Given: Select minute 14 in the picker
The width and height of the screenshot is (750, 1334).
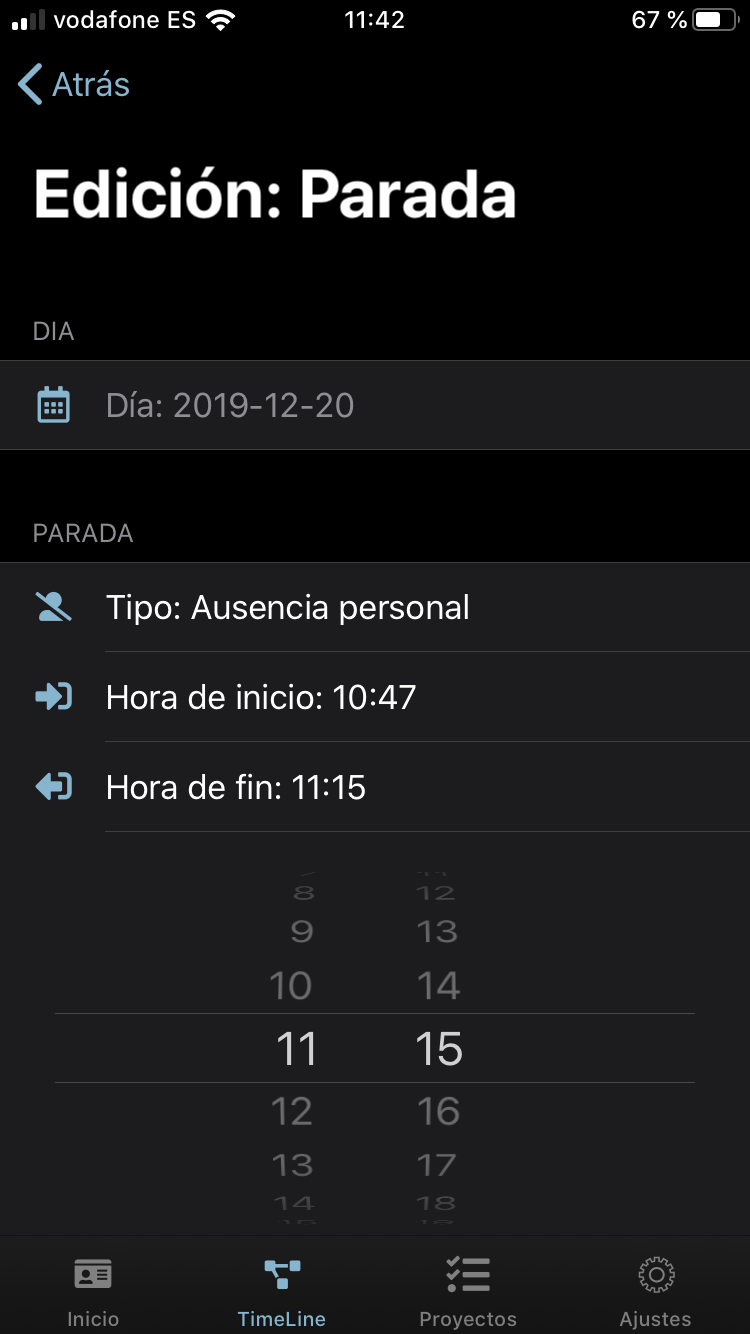Looking at the screenshot, I should [438, 986].
